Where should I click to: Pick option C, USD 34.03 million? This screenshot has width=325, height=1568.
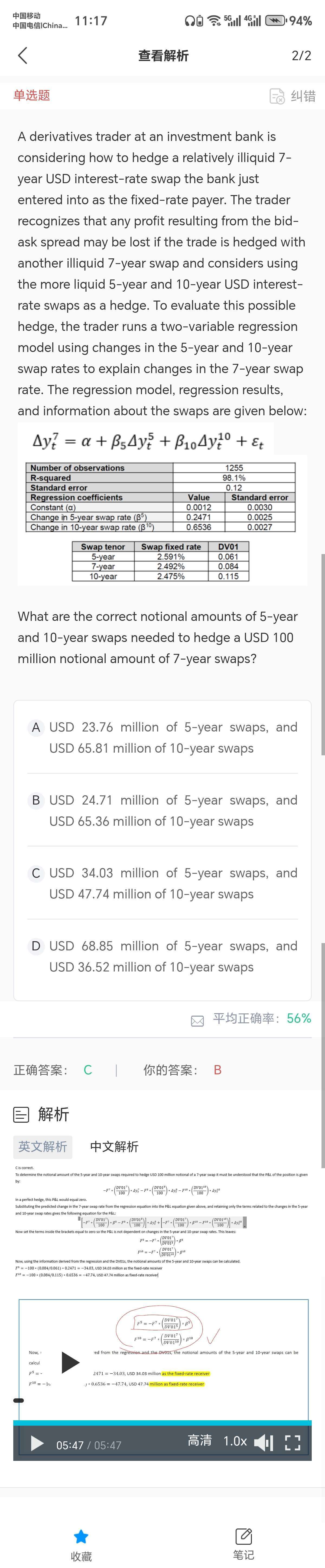(x=162, y=883)
